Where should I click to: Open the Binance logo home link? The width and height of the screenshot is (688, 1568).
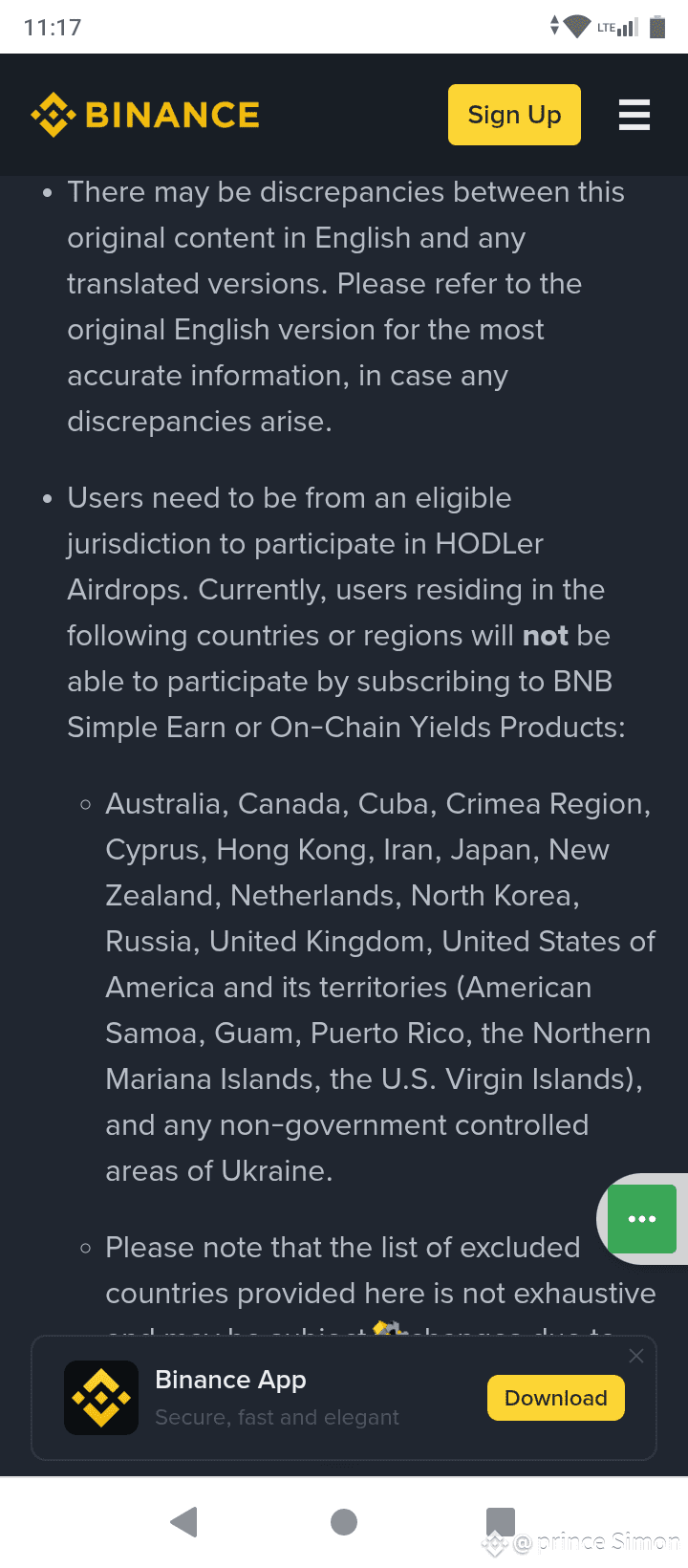pos(145,115)
